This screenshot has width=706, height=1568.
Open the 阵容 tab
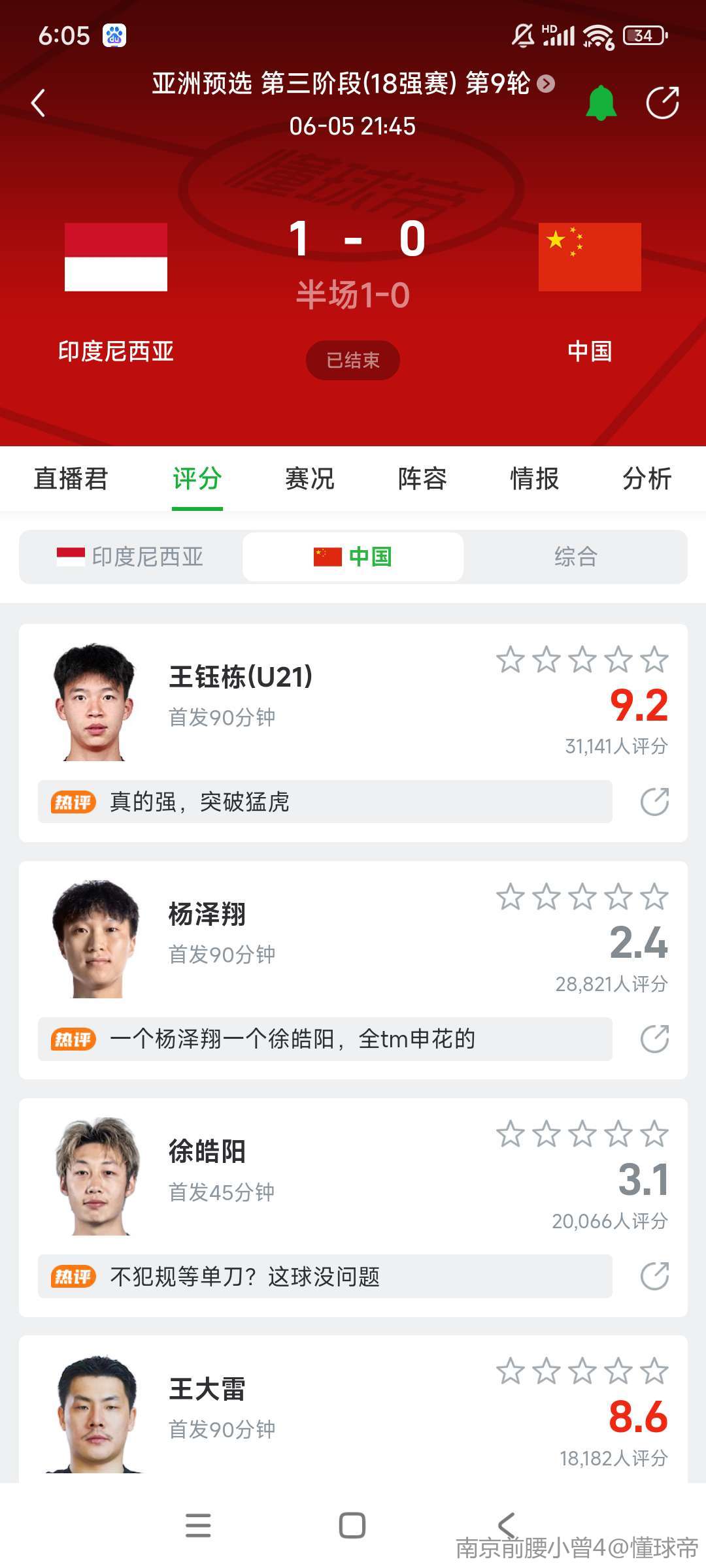422,479
